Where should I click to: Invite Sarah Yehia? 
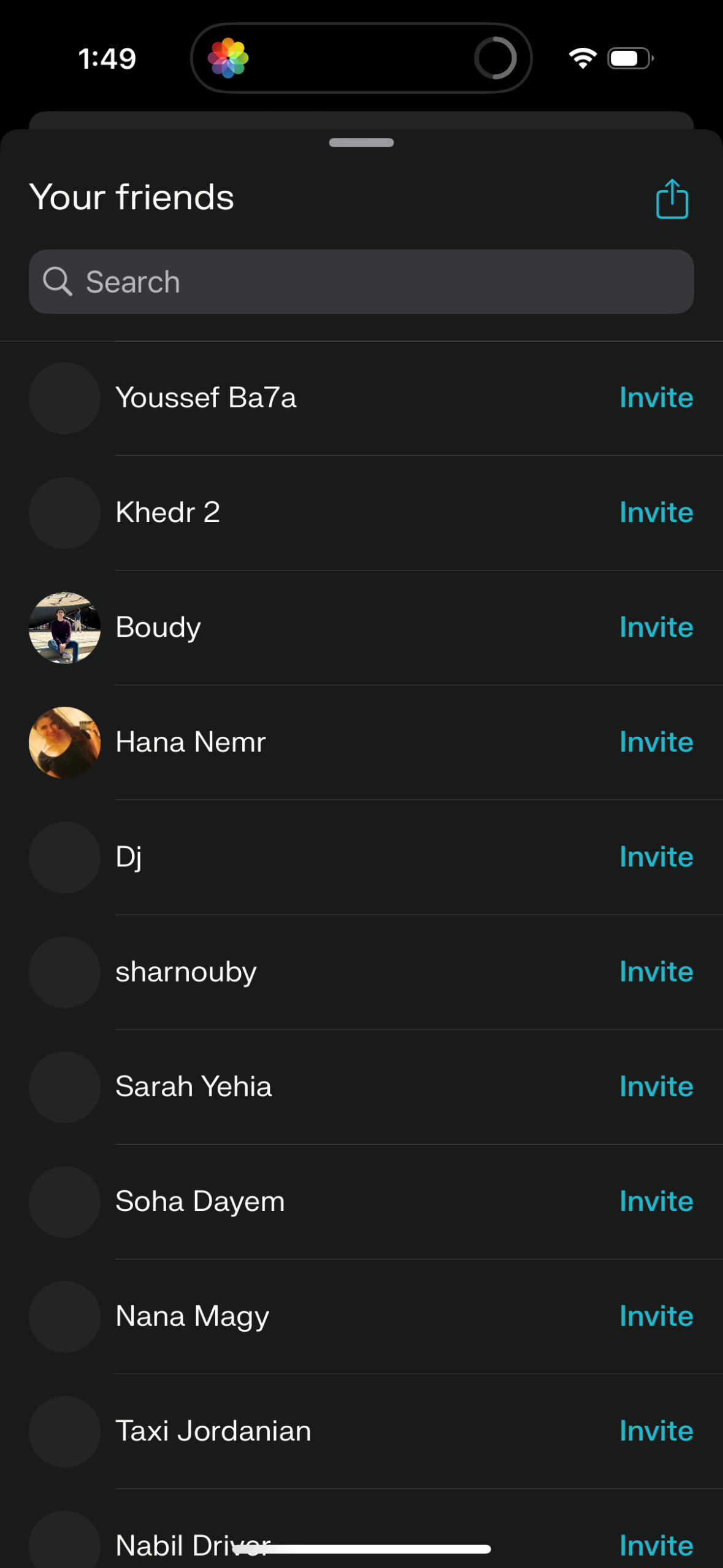tap(656, 1086)
